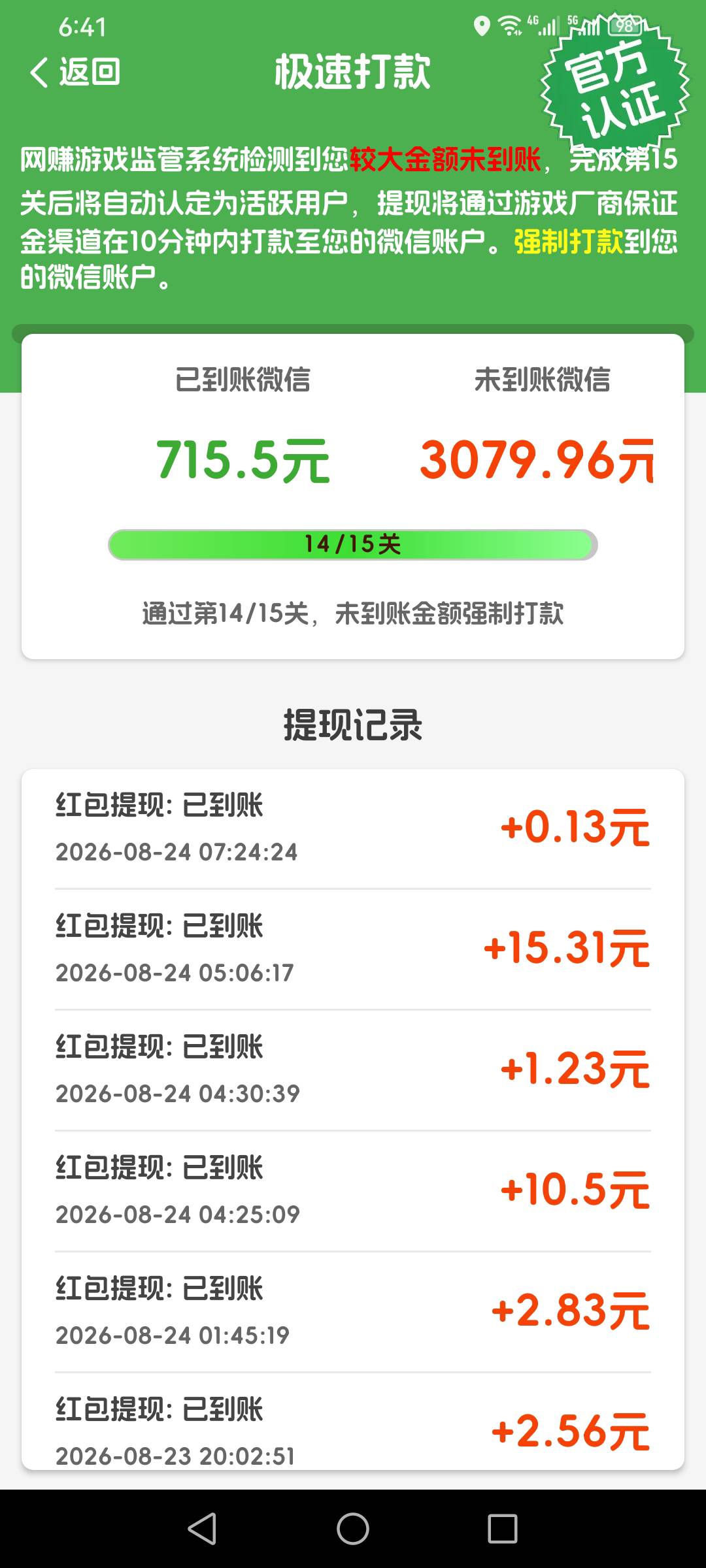Go to the home screen
Screen dimensions: 706x1568
[x=353, y=1529]
